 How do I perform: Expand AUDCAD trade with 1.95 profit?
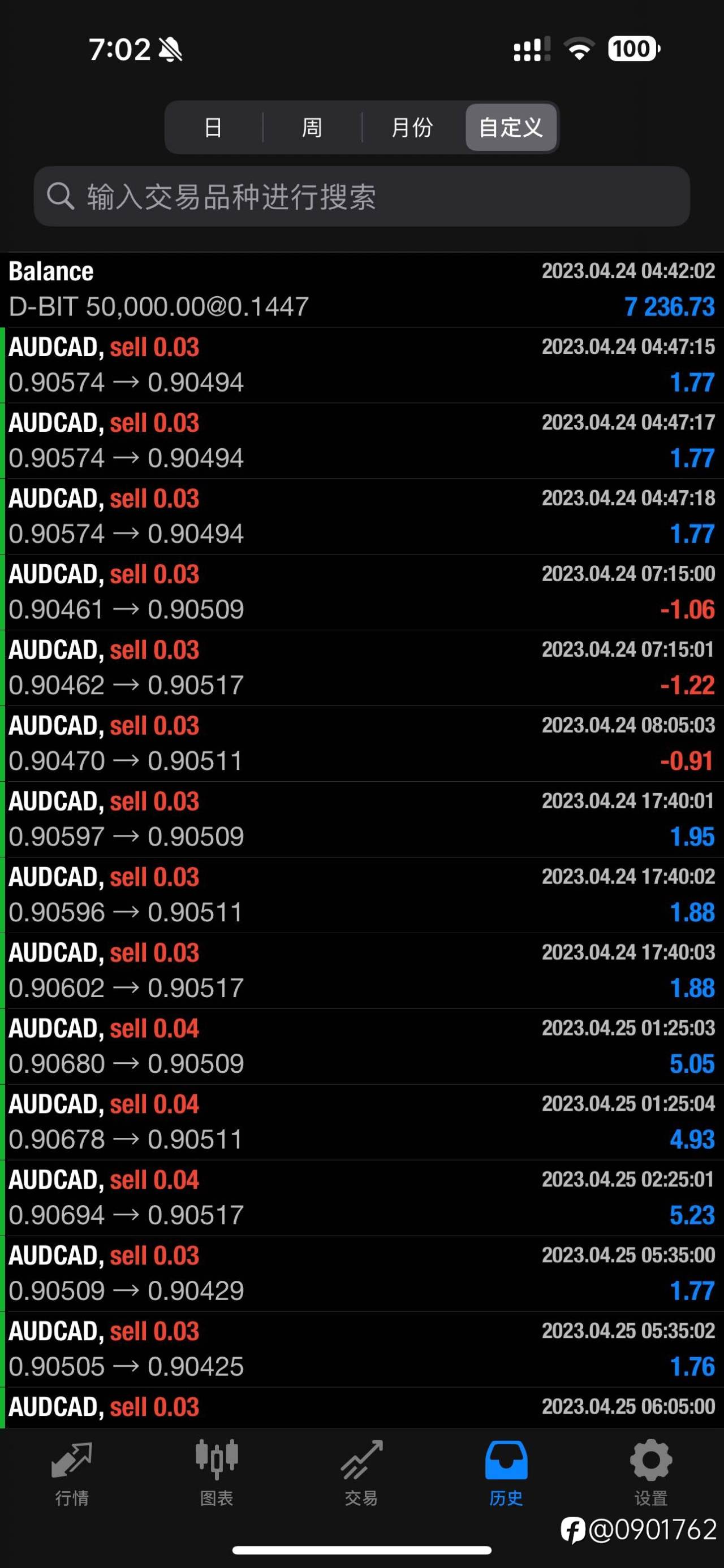click(361, 819)
